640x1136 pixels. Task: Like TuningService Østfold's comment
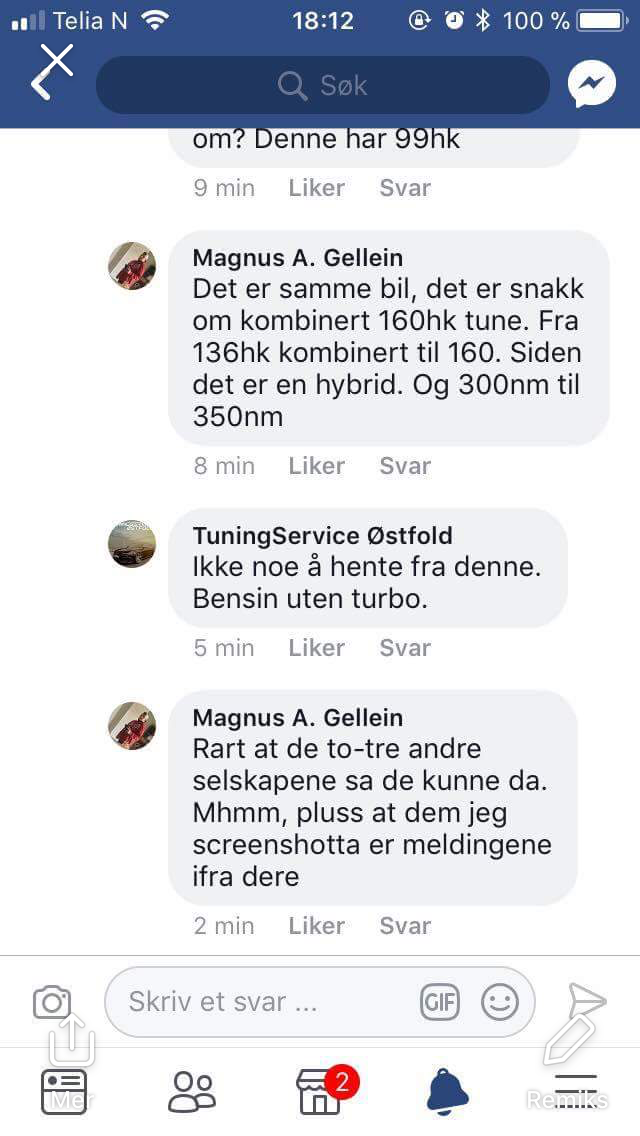pyautogui.click(x=316, y=648)
